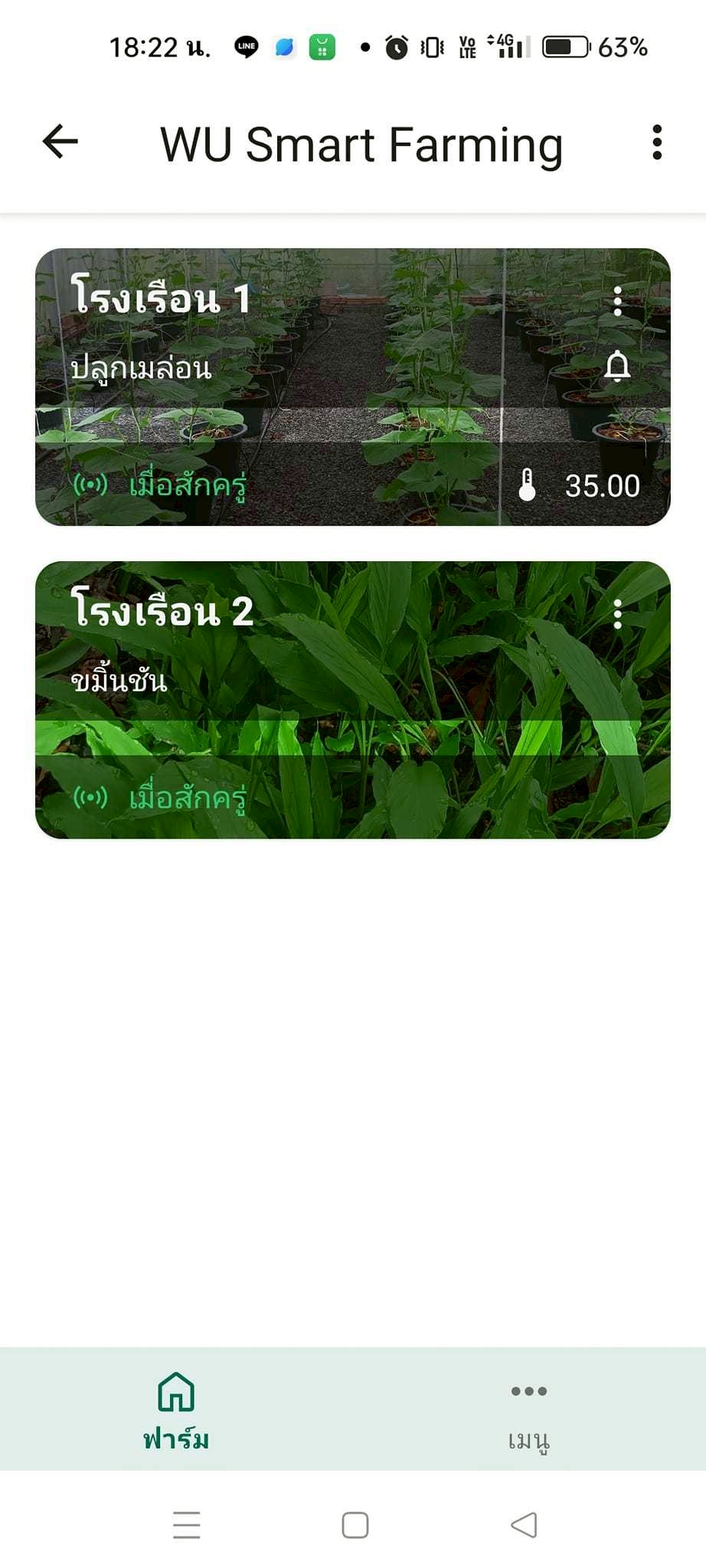Open options menu for โรงเรือน 1
706x1568 pixels.
(x=617, y=301)
